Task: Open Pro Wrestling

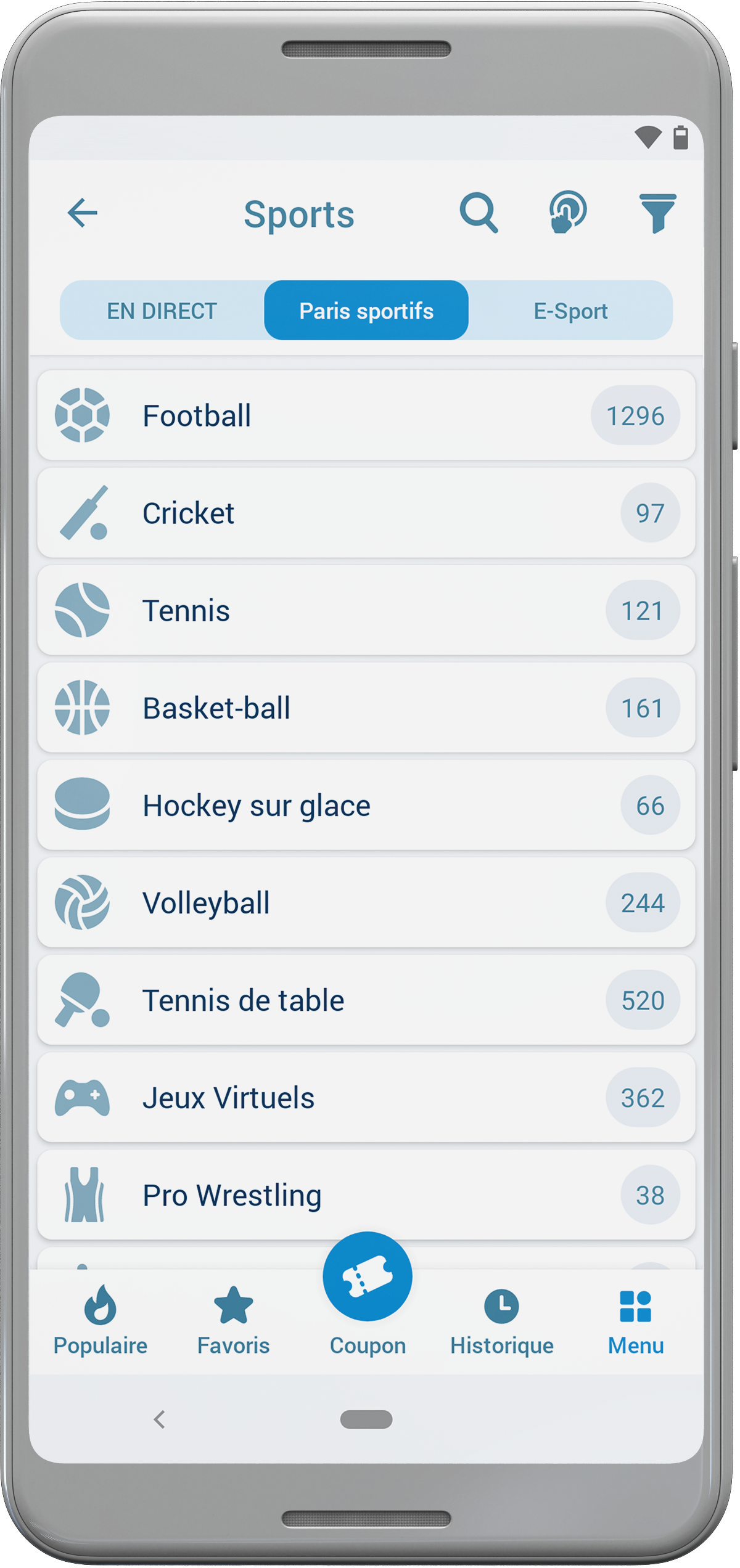Action: [366, 1194]
